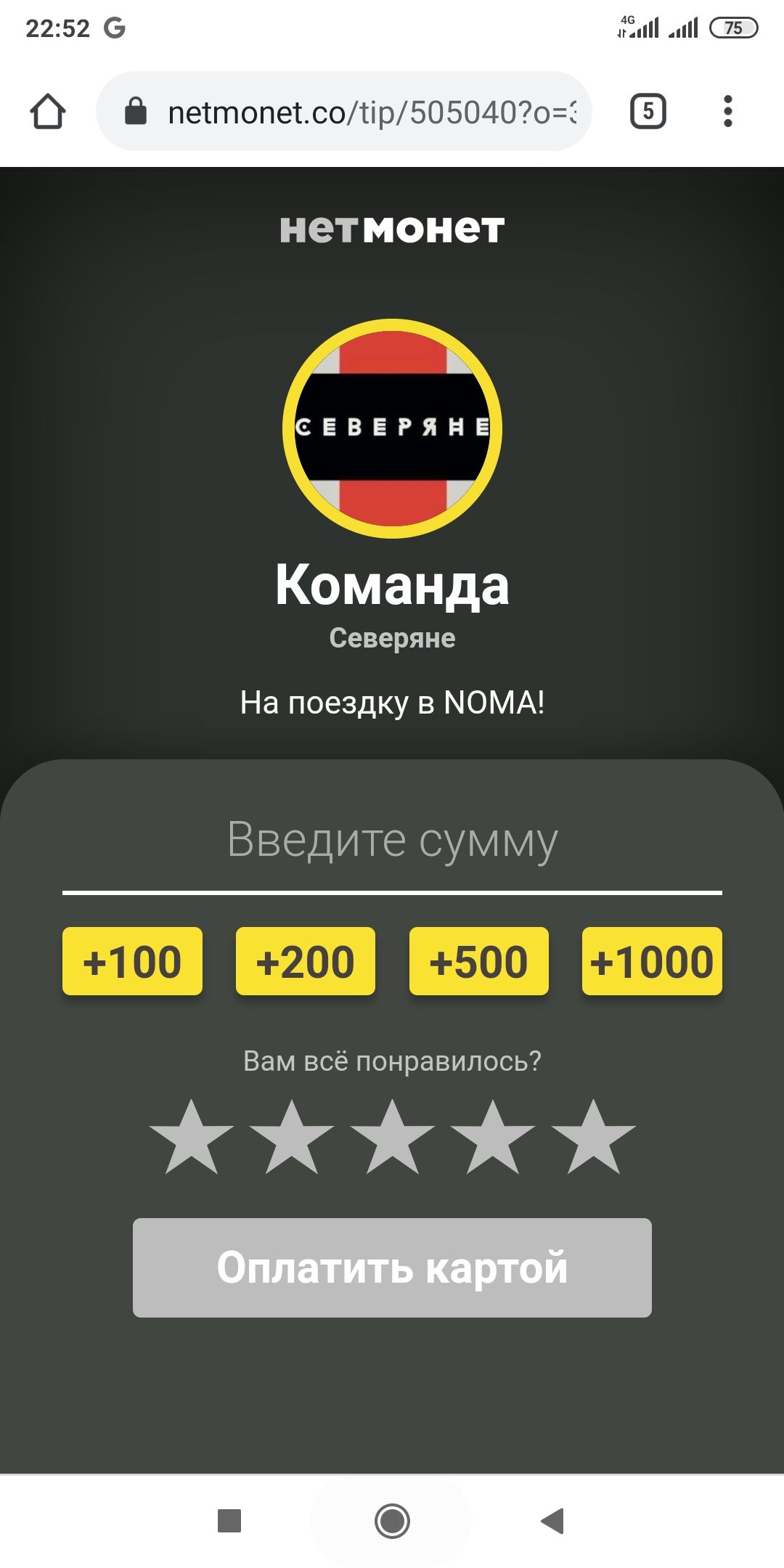
Task: Rate the service four stars
Action: [x=492, y=1138]
